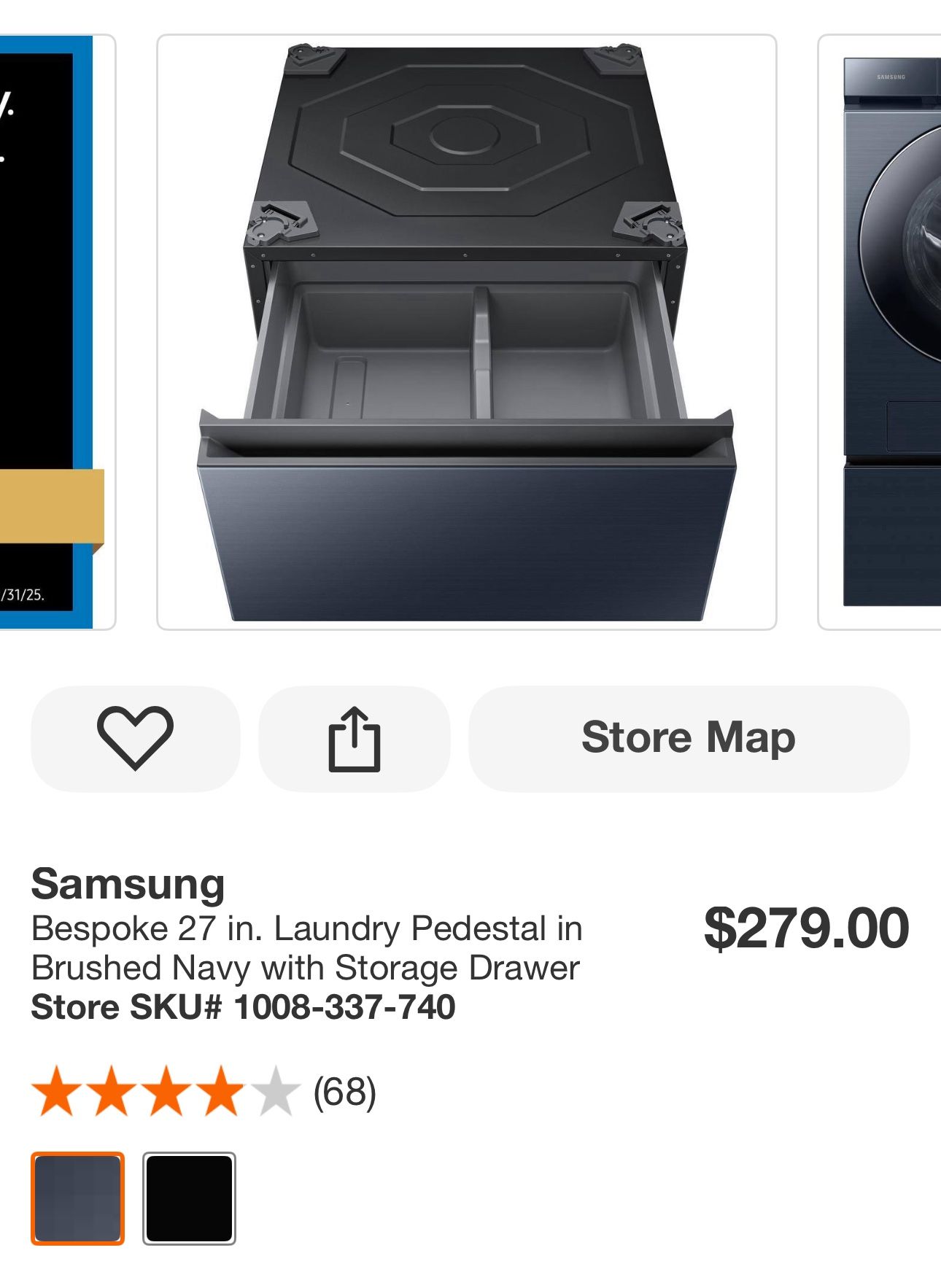Open the product title description
941x1288 pixels.
point(306,948)
